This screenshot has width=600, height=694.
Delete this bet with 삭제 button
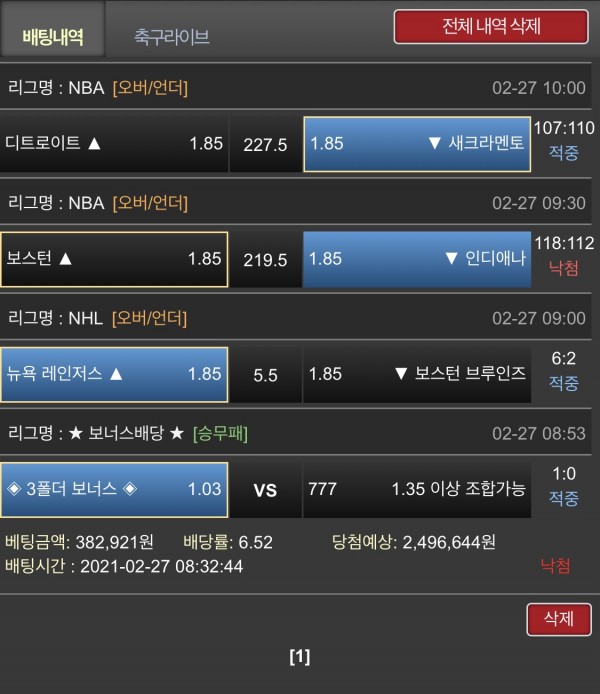coord(558,619)
